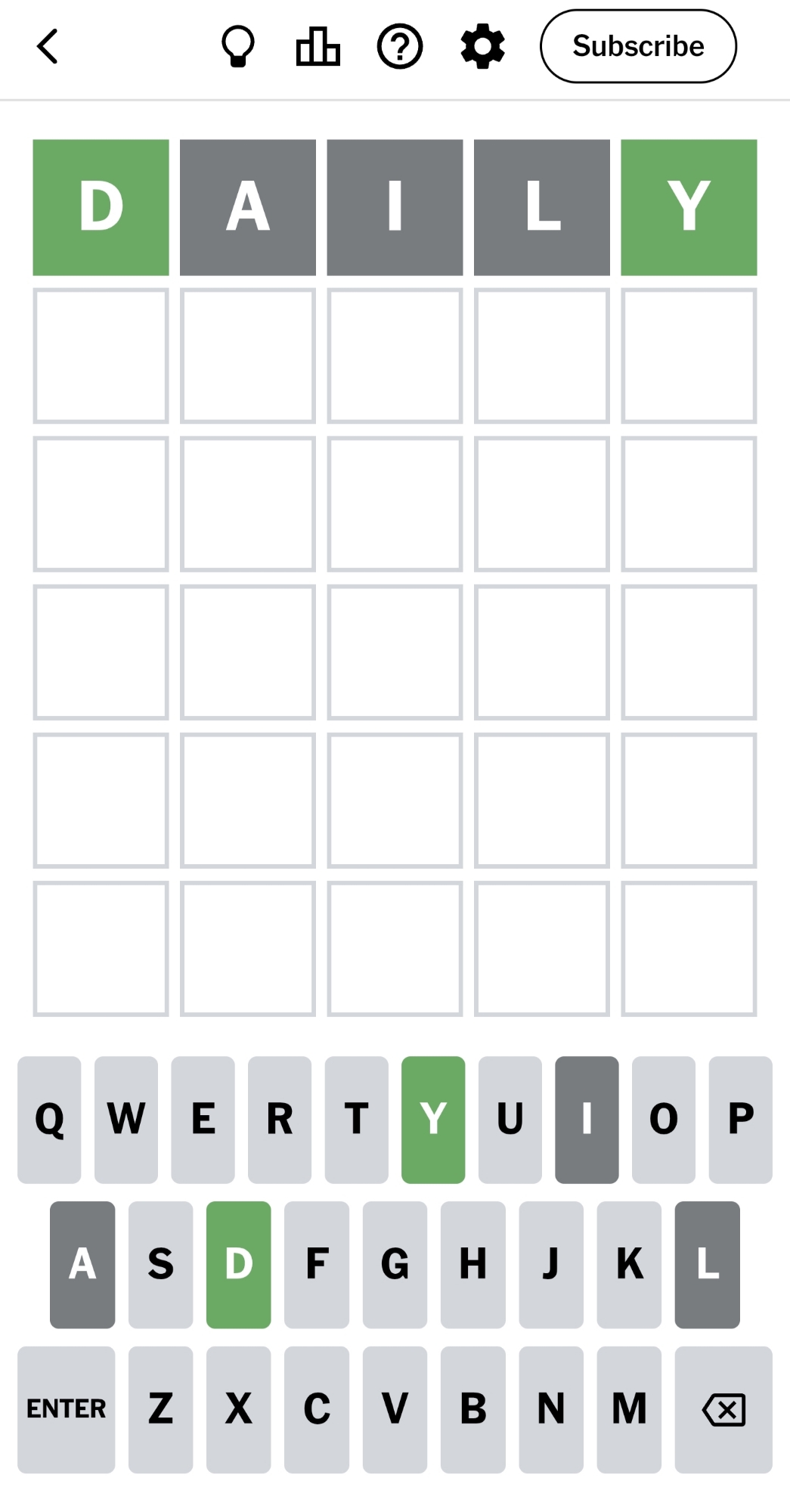Open settings gear
This screenshot has width=790, height=1512.
coord(482,46)
